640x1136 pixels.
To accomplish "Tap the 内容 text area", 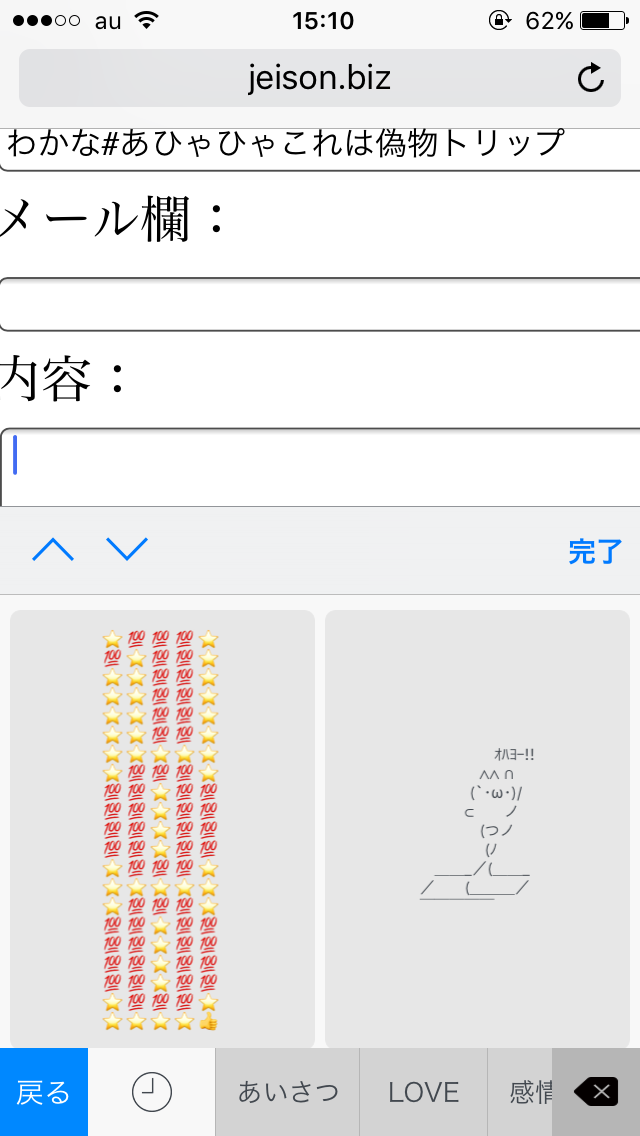I will [x=320, y=468].
